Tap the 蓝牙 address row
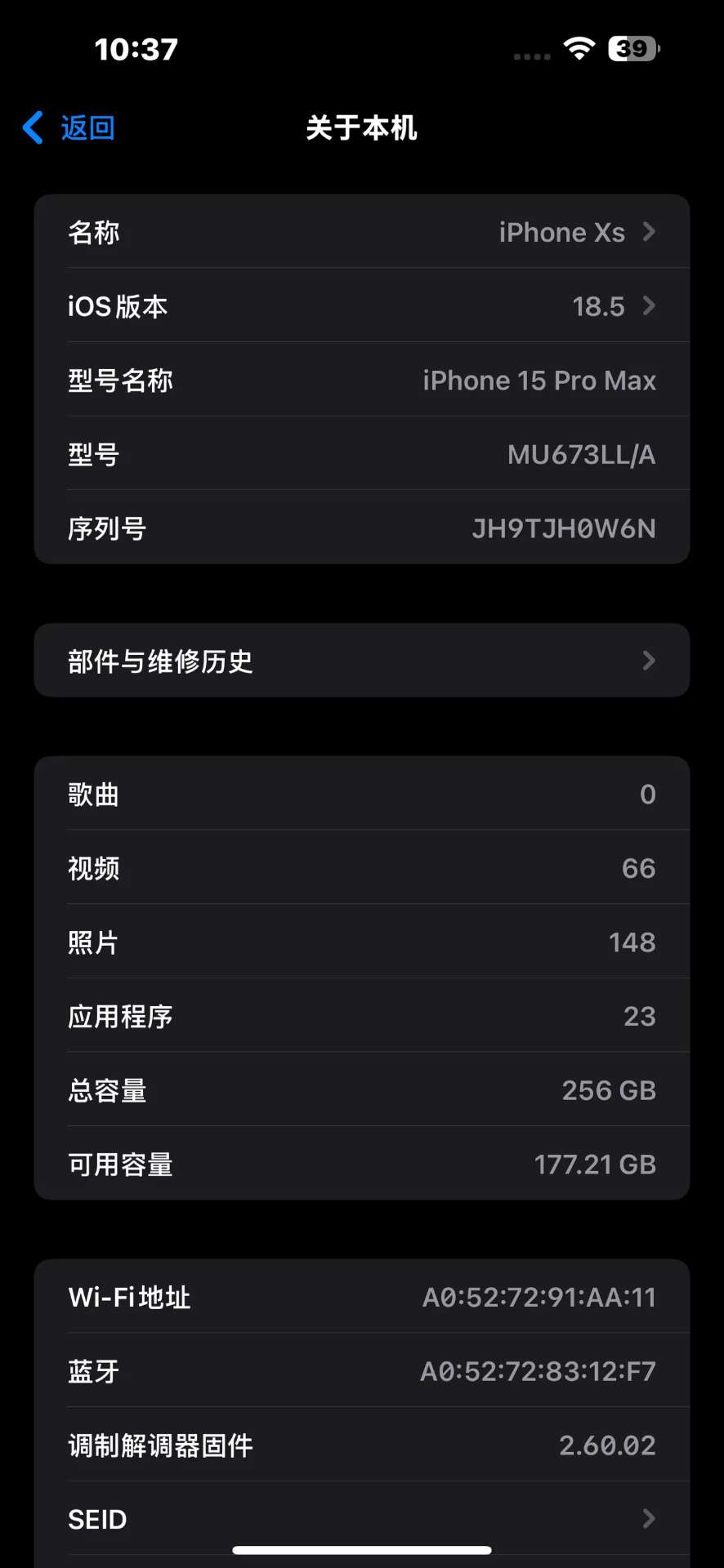The width and height of the screenshot is (724, 1568). click(x=362, y=1371)
